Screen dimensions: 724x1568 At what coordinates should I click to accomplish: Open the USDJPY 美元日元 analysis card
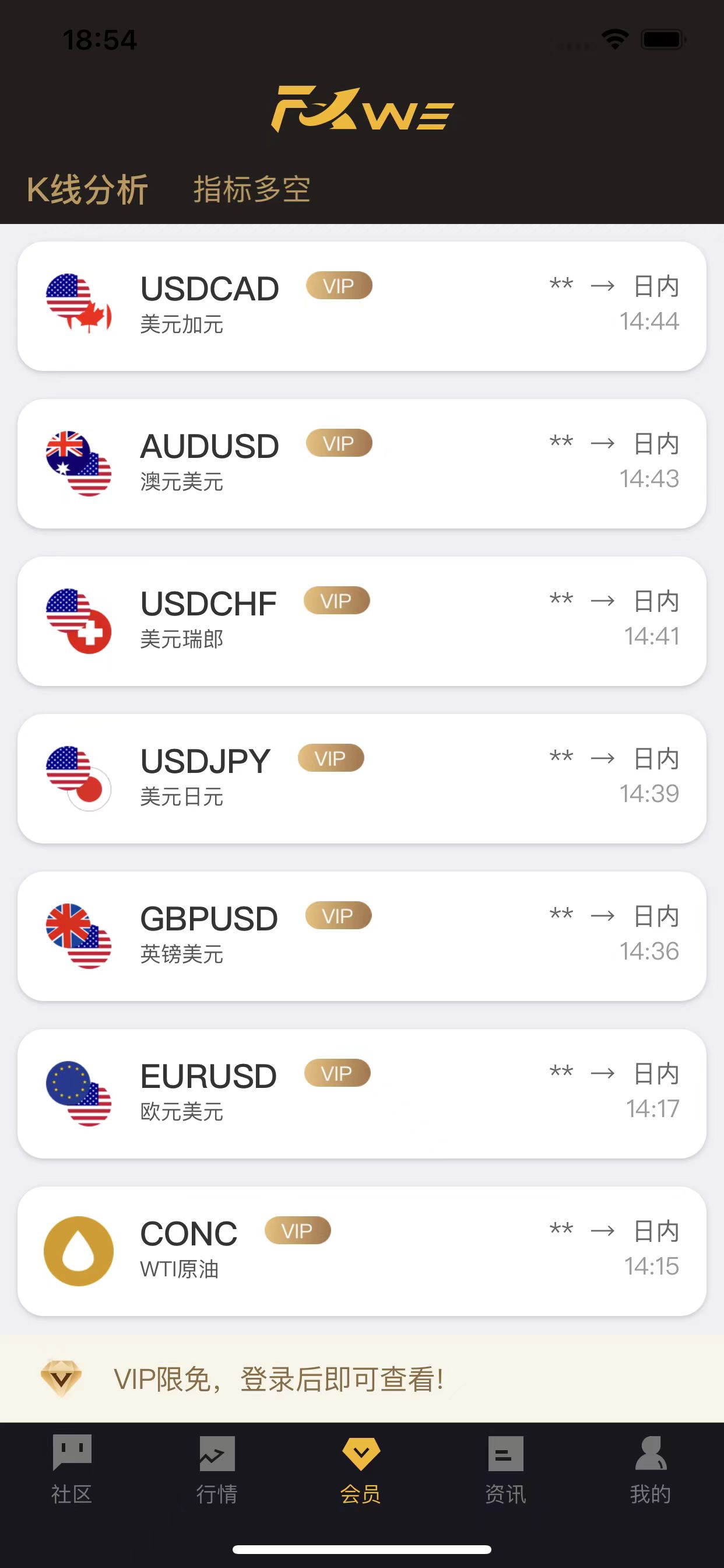click(x=362, y=779)
